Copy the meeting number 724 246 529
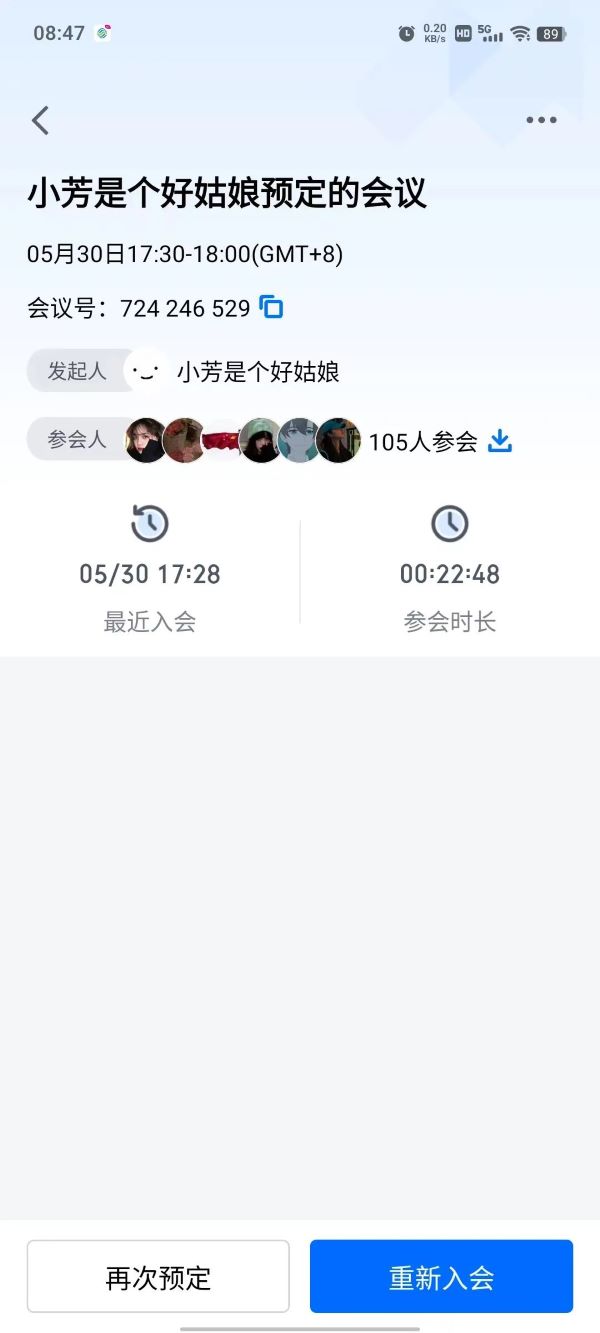 click(271, 308)
